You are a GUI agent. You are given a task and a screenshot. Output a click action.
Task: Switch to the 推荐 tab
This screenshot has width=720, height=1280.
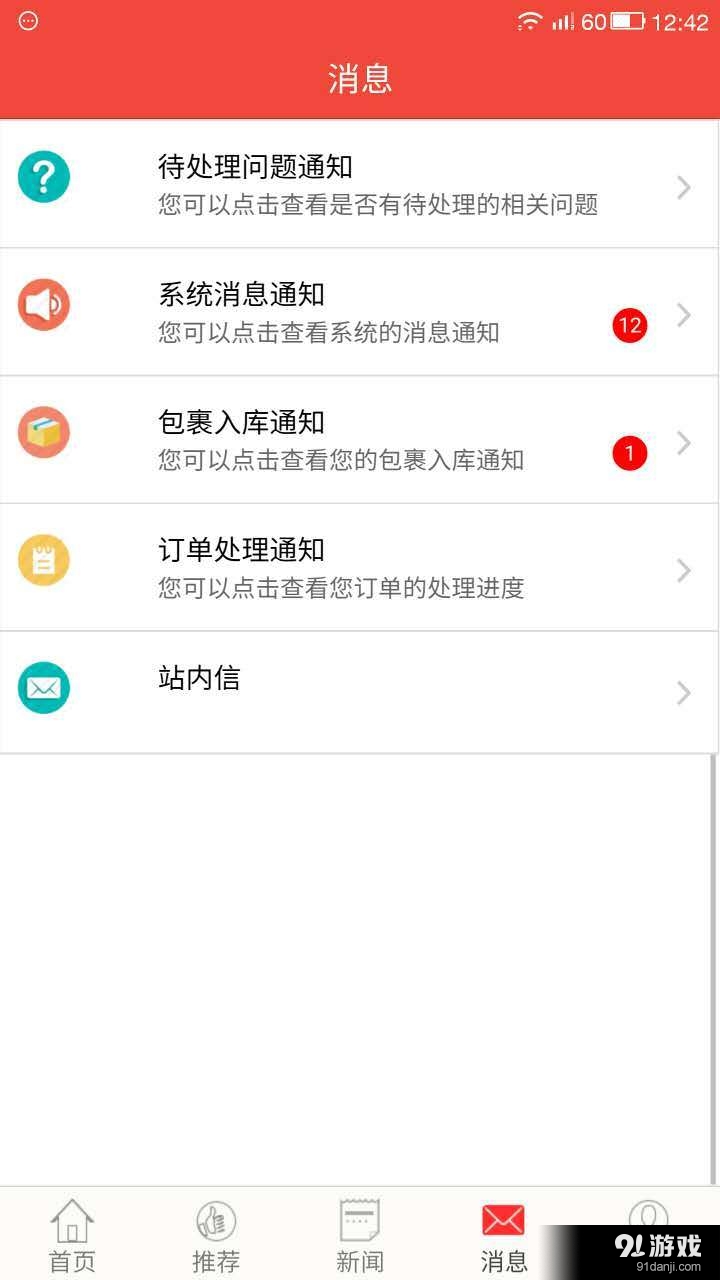(x=216, y=1236)
